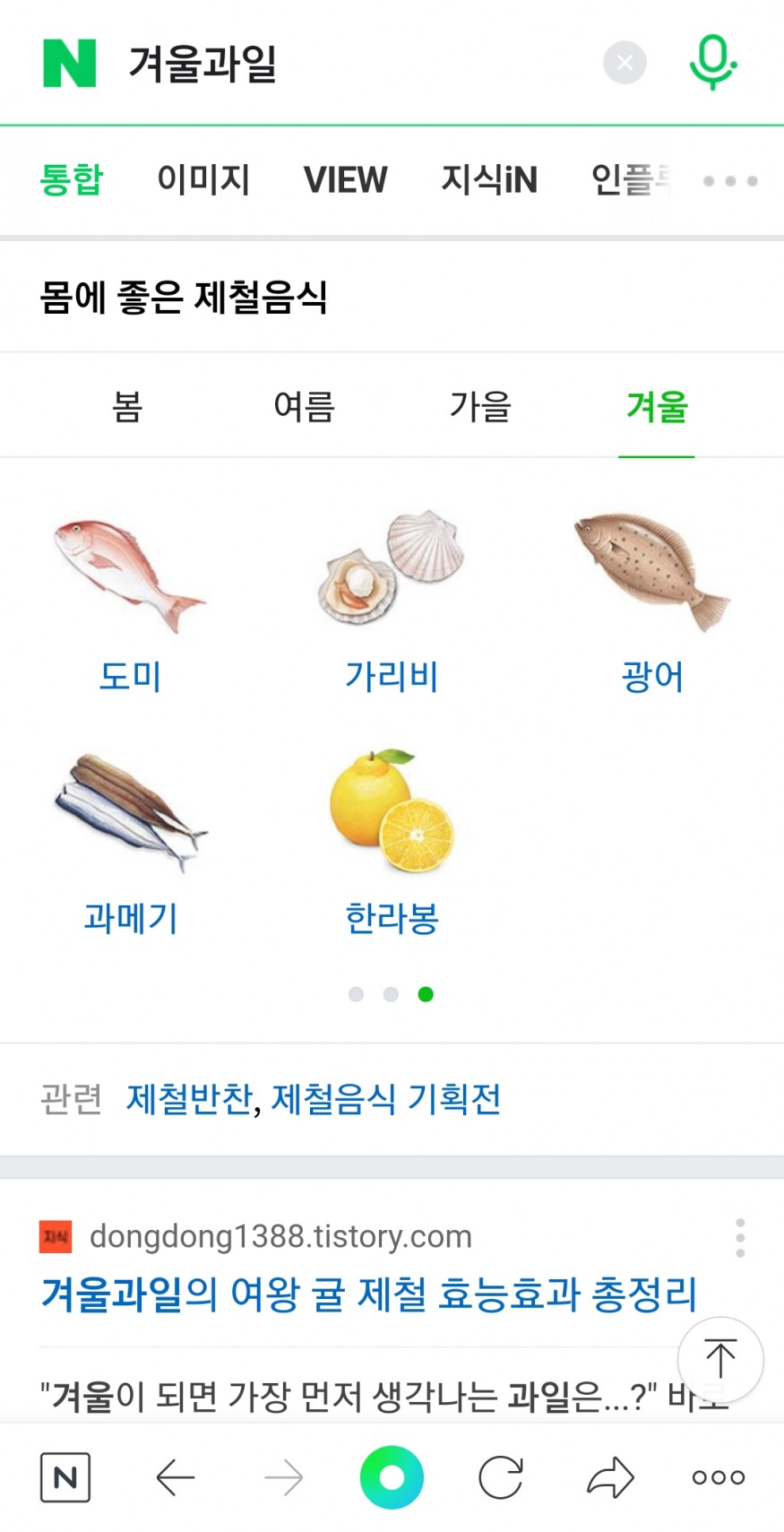Open options for the dongdong1388.tistory.com result

[740, 1238]
